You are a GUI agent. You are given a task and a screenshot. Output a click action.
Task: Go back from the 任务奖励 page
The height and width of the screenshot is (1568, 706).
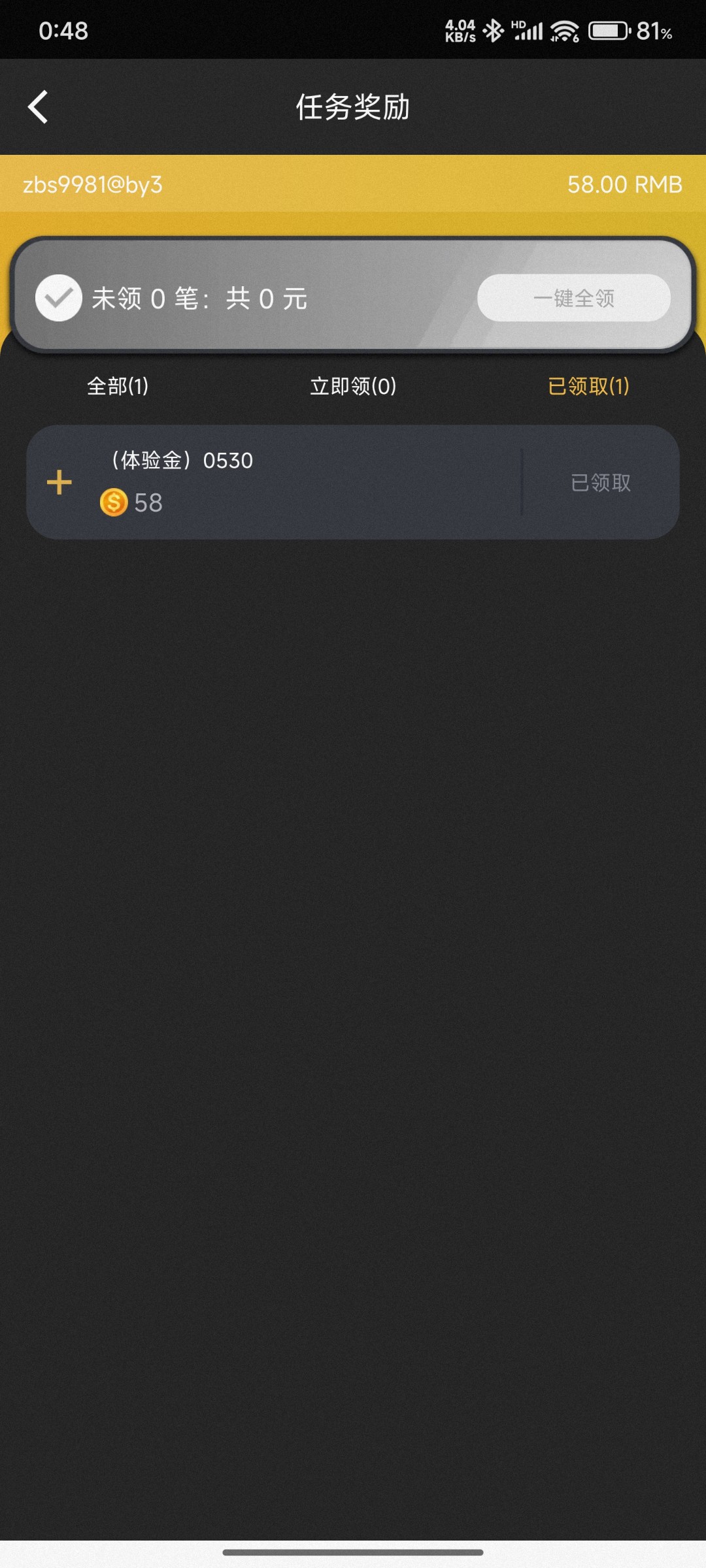pos(39,106)
